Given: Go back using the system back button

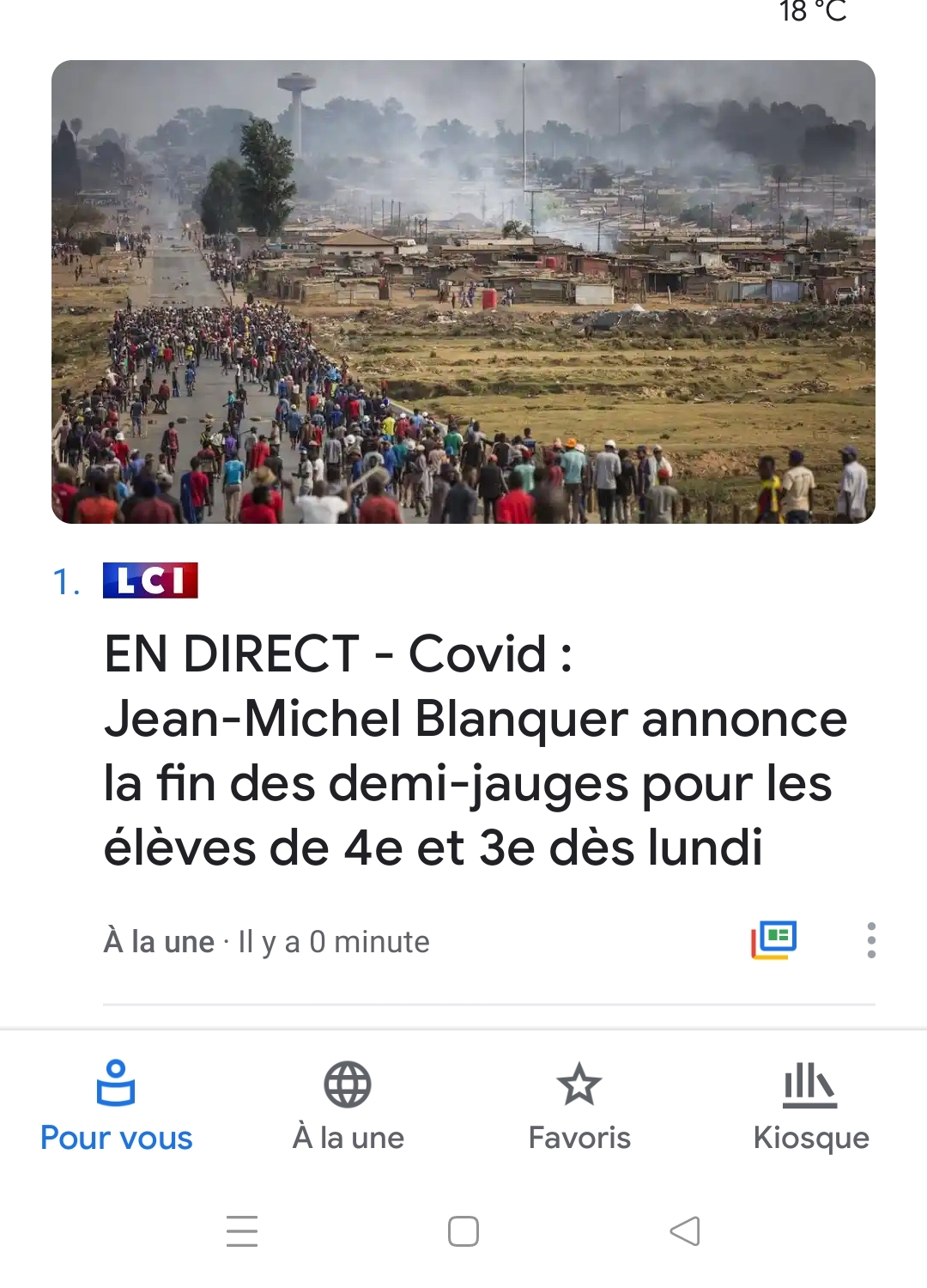Looking at the screenshot, I should click(685, 1231).
